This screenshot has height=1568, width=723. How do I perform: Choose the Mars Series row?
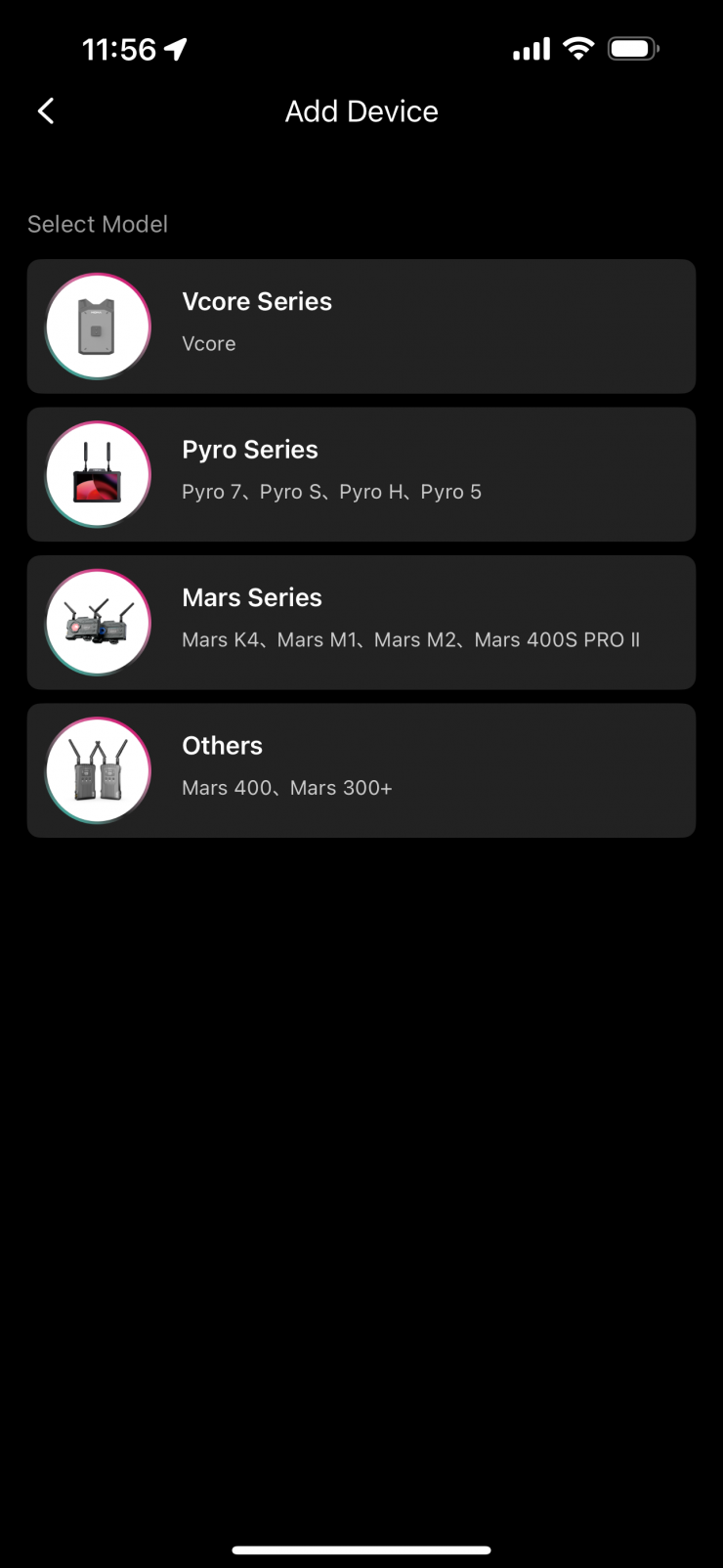361,623
